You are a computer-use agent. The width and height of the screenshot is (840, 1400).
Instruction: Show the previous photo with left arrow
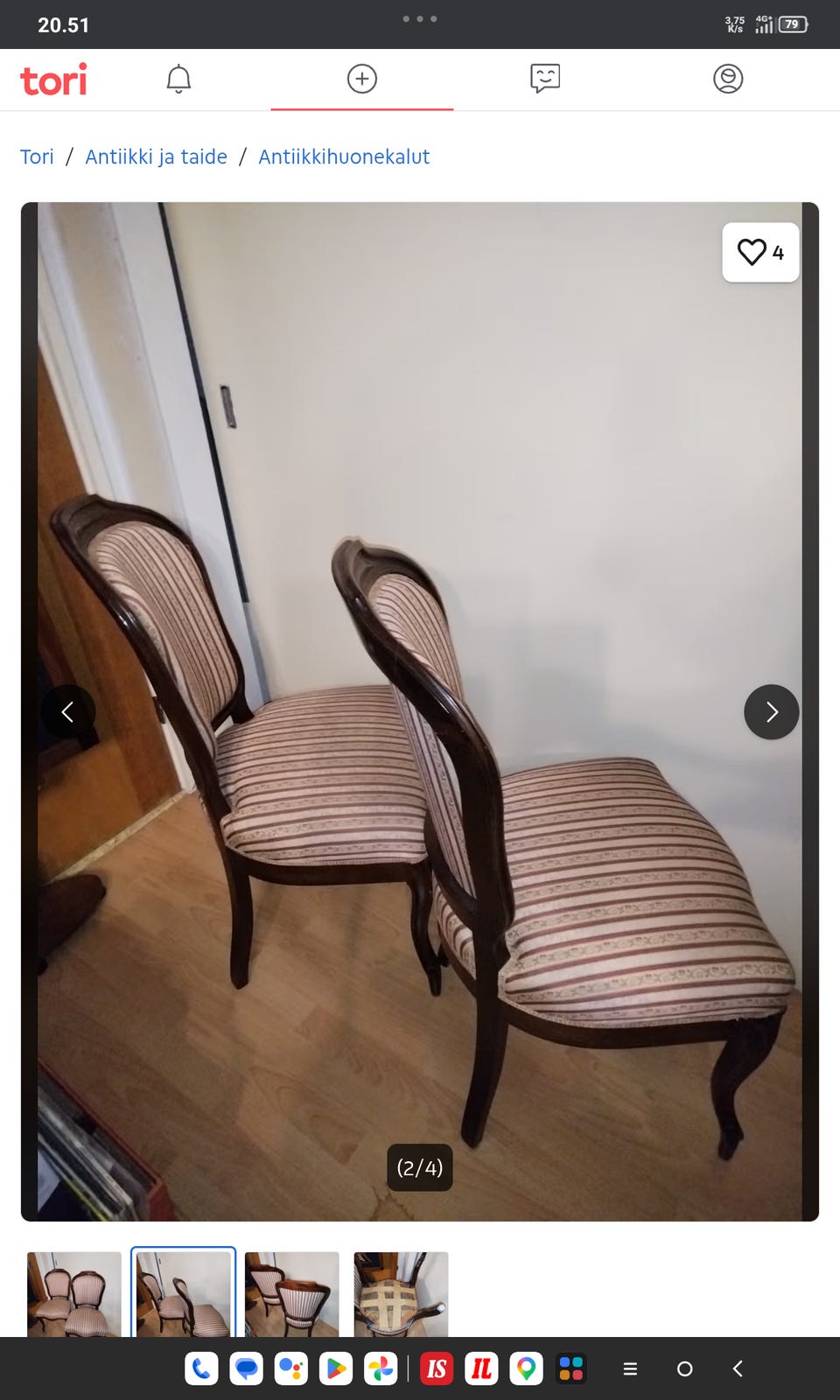tap(68, 712)
